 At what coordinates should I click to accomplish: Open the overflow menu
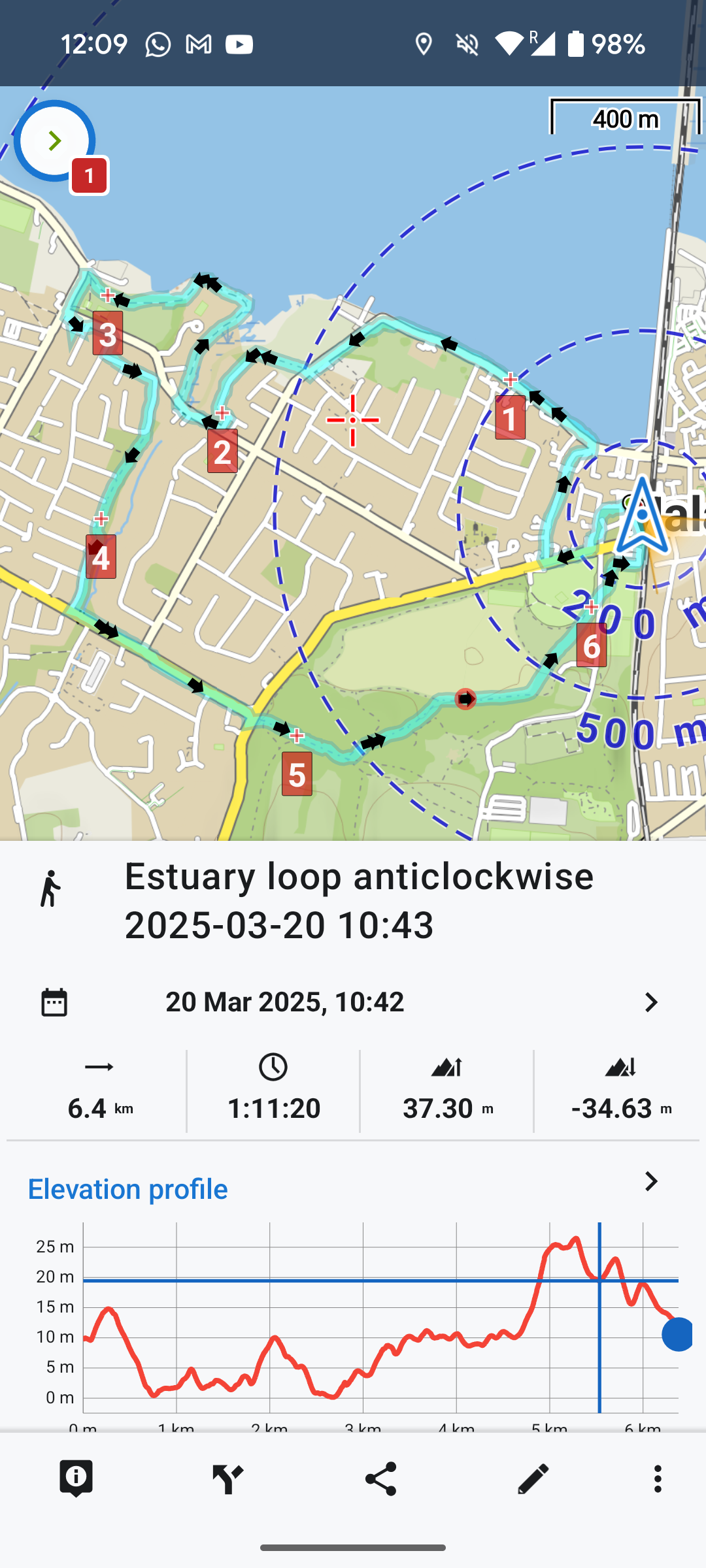coord(658,1478)
